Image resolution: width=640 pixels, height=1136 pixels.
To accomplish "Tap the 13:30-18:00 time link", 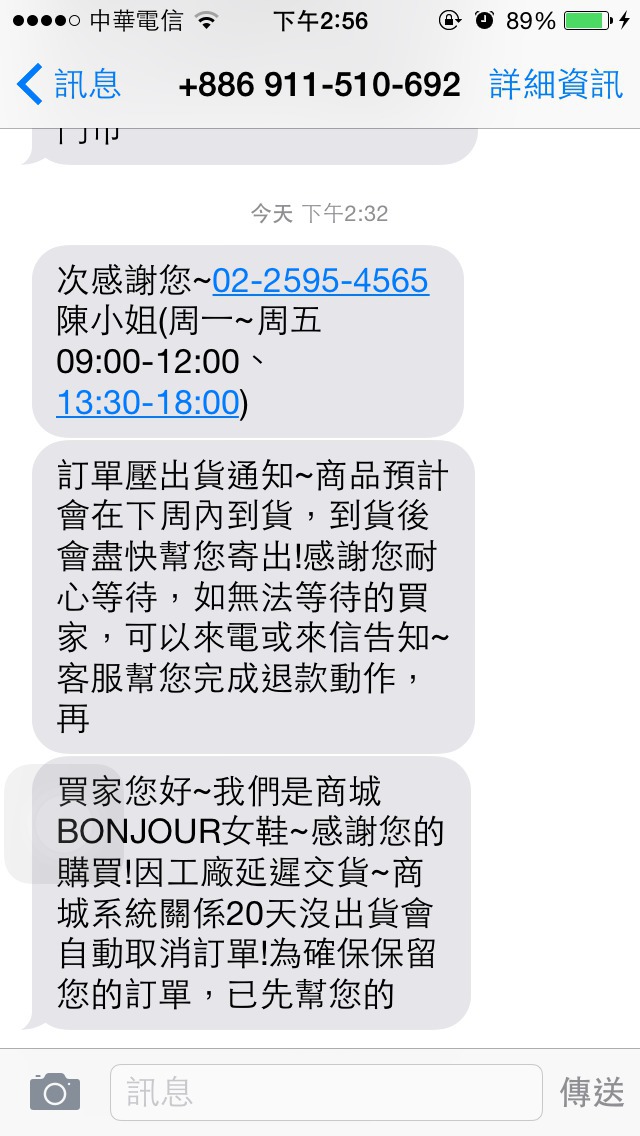I will [148, 402].
